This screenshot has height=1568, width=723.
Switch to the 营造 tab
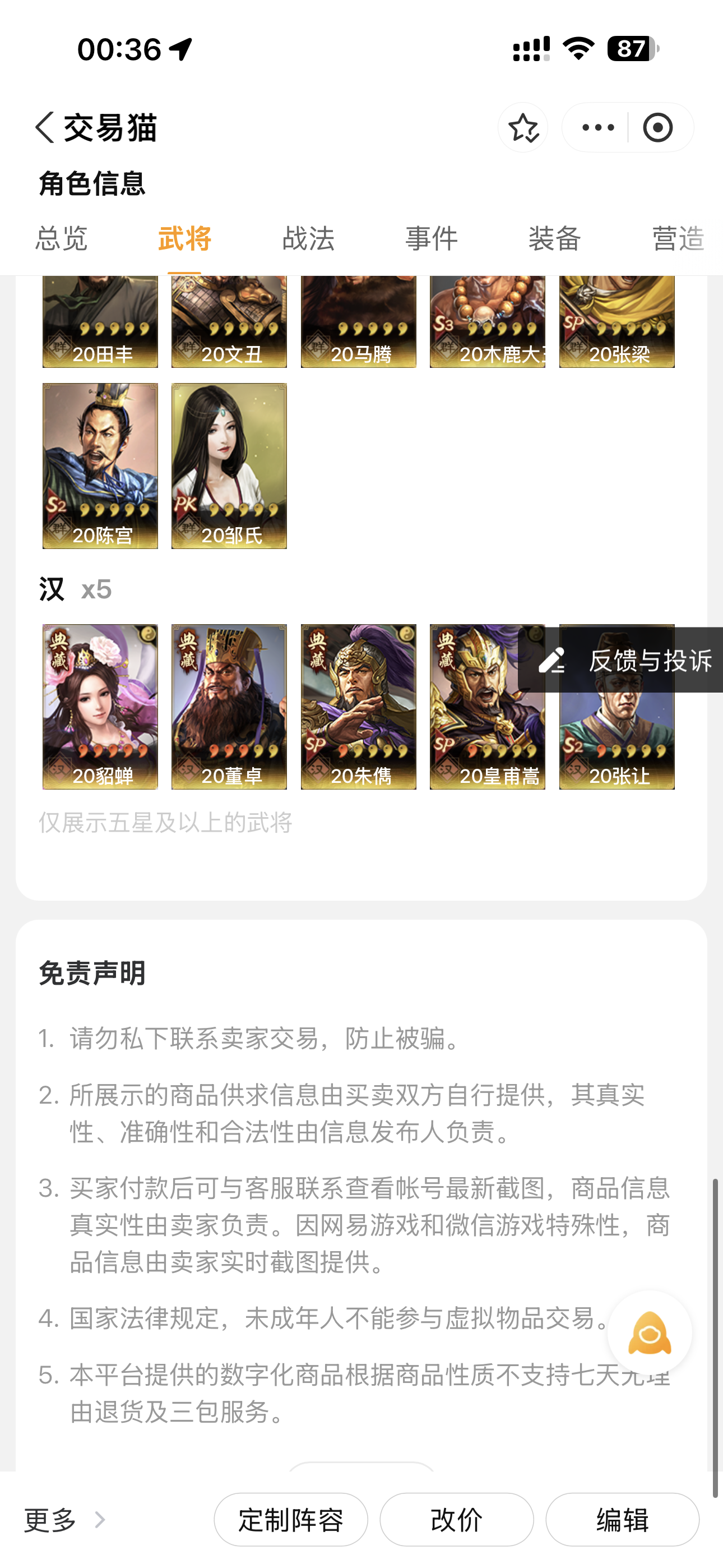[x=678, y=238]
